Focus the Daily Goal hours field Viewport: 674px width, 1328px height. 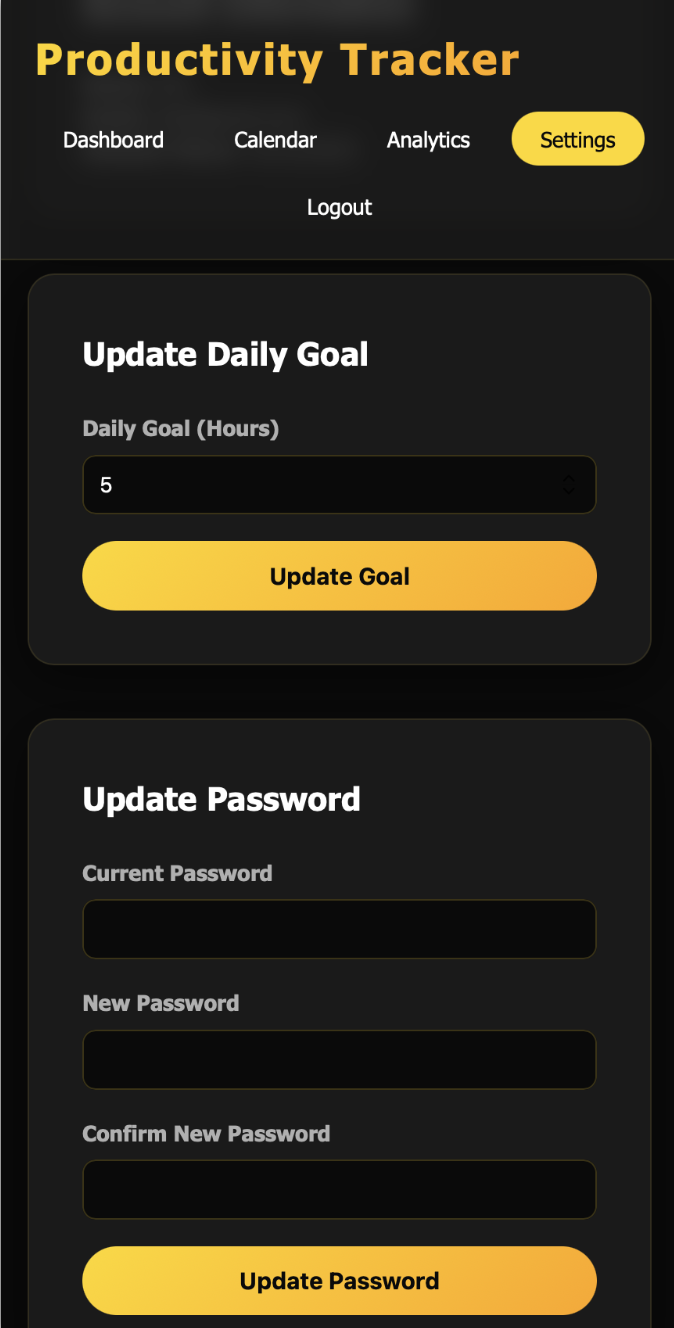click(x=320, y=486)
